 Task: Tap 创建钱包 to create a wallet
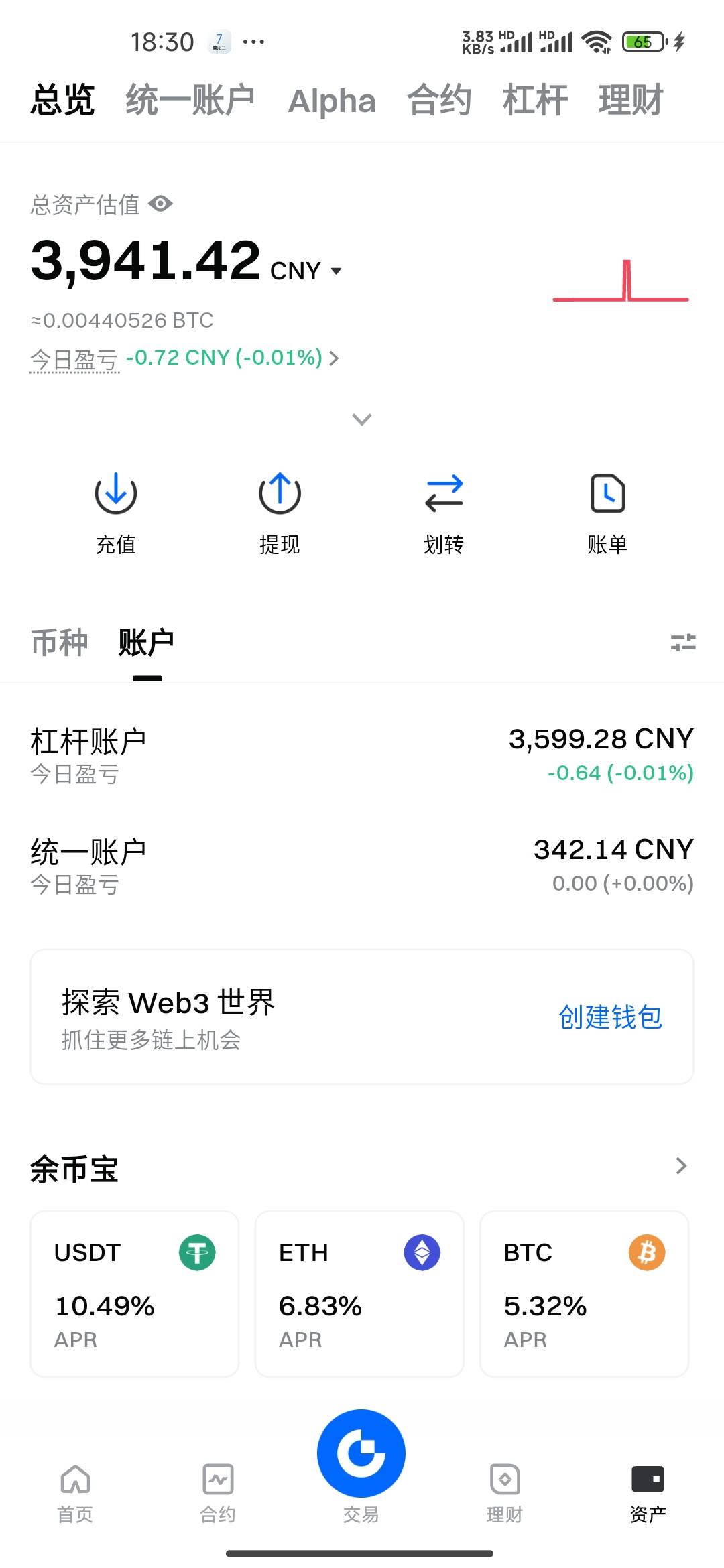tap(610, 1017)
